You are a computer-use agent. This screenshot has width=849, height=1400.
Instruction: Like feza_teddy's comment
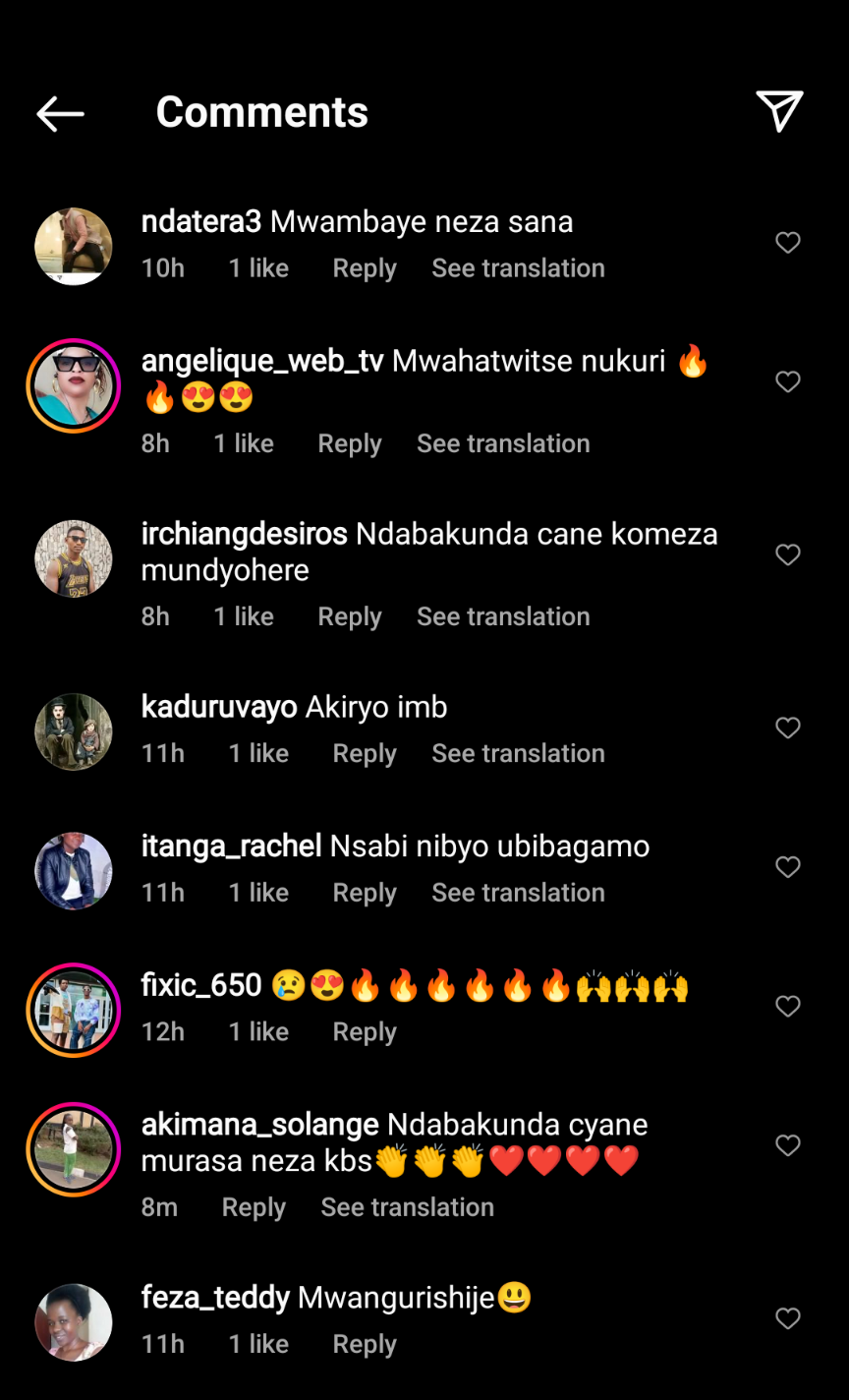pos(788,1318)
